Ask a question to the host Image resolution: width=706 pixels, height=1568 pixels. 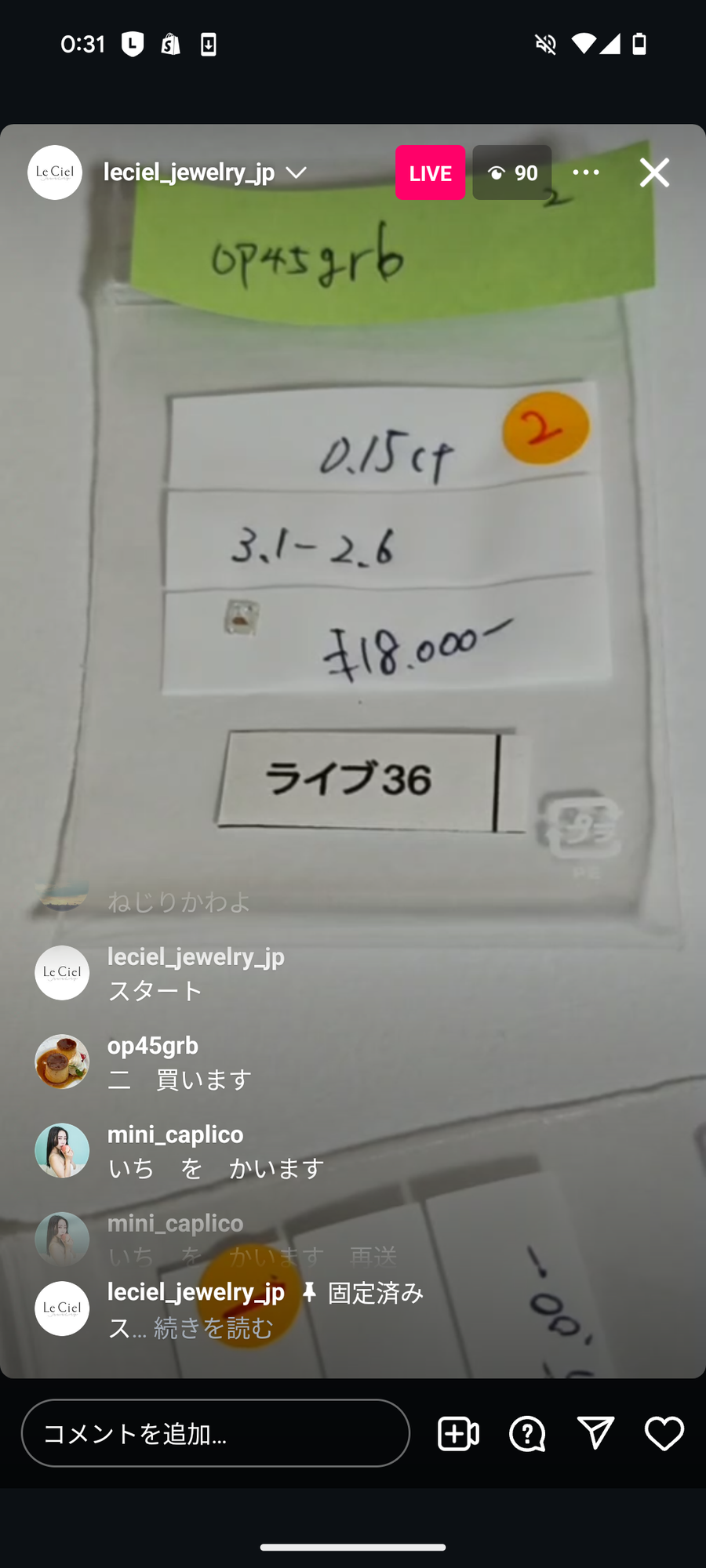click(527, 1434)
